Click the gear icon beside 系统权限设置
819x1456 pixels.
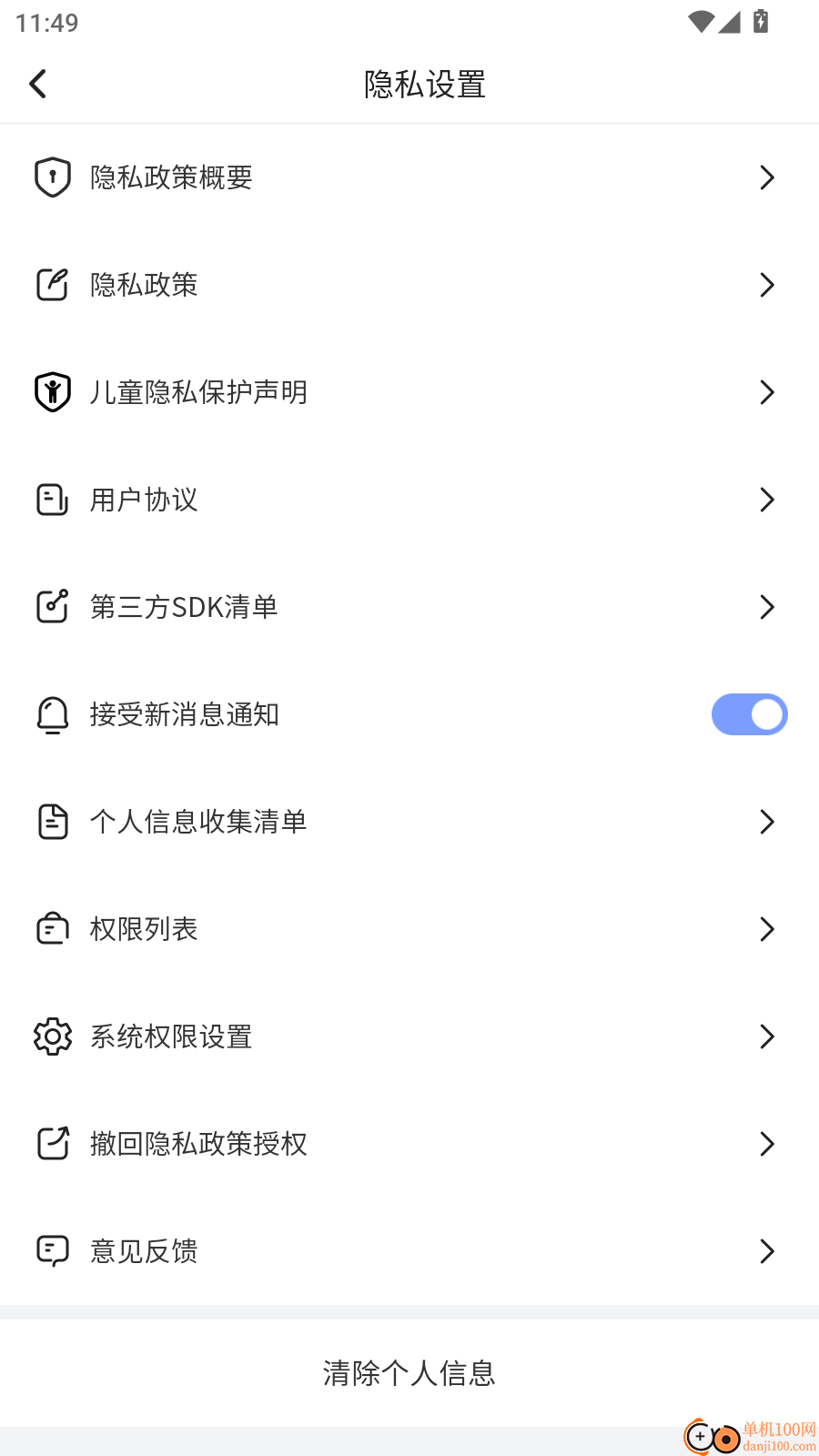tap(53, 1036)
